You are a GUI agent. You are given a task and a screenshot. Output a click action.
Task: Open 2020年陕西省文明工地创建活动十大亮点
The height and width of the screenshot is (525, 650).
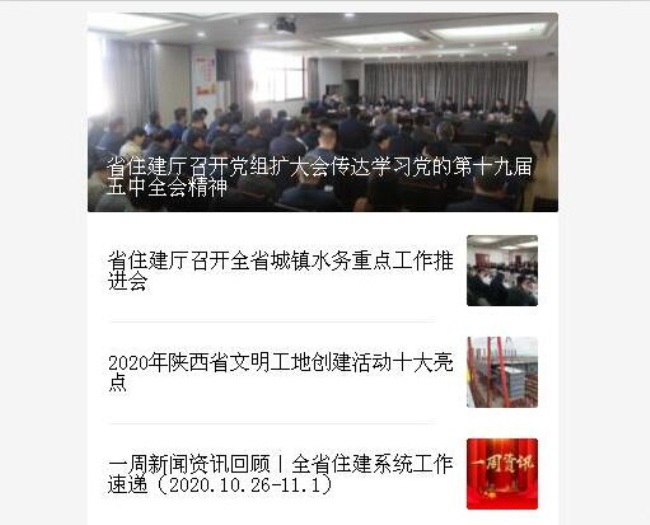[x=280, y=371]
